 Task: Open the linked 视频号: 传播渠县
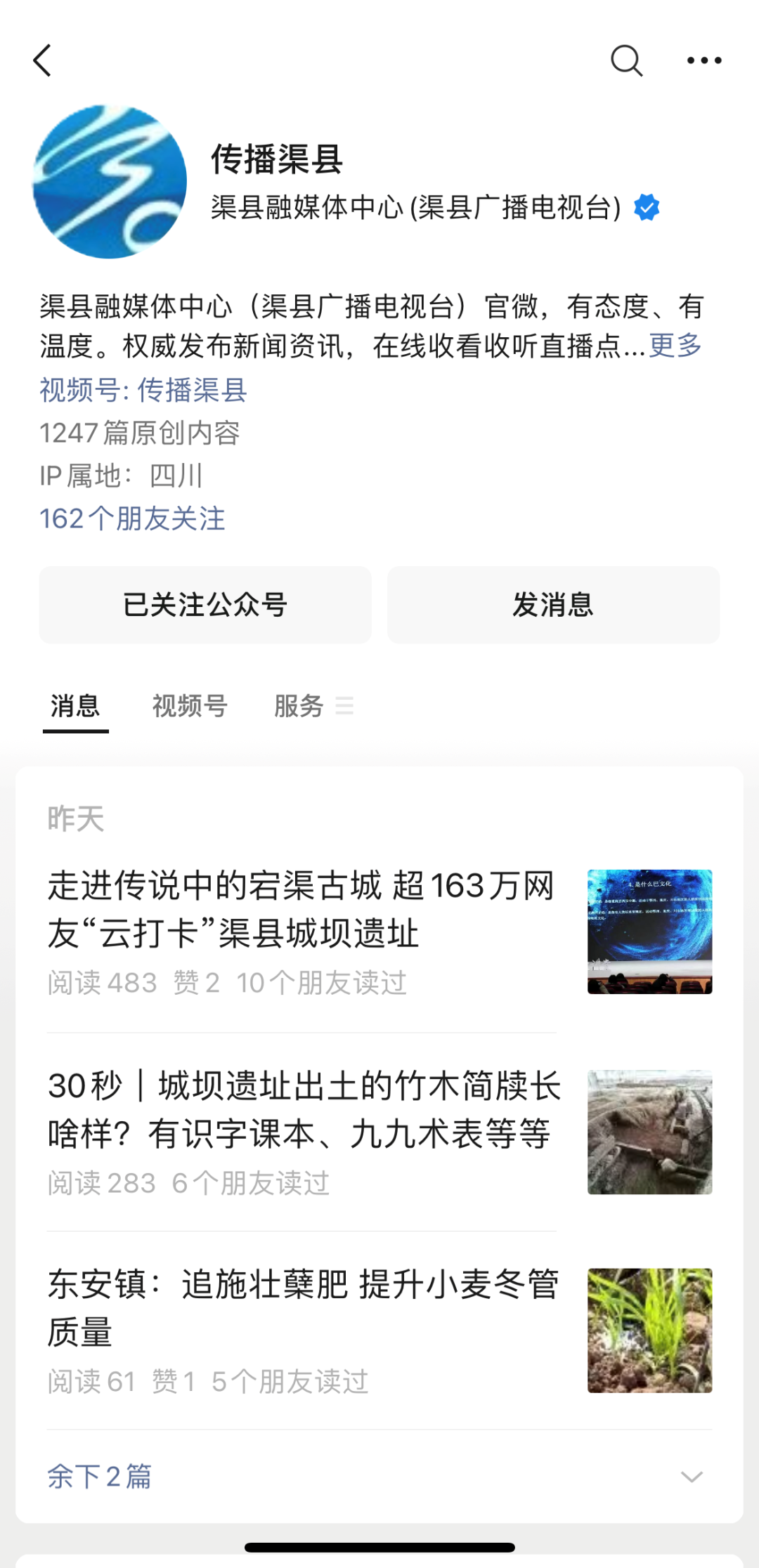[x=143, y=390]
